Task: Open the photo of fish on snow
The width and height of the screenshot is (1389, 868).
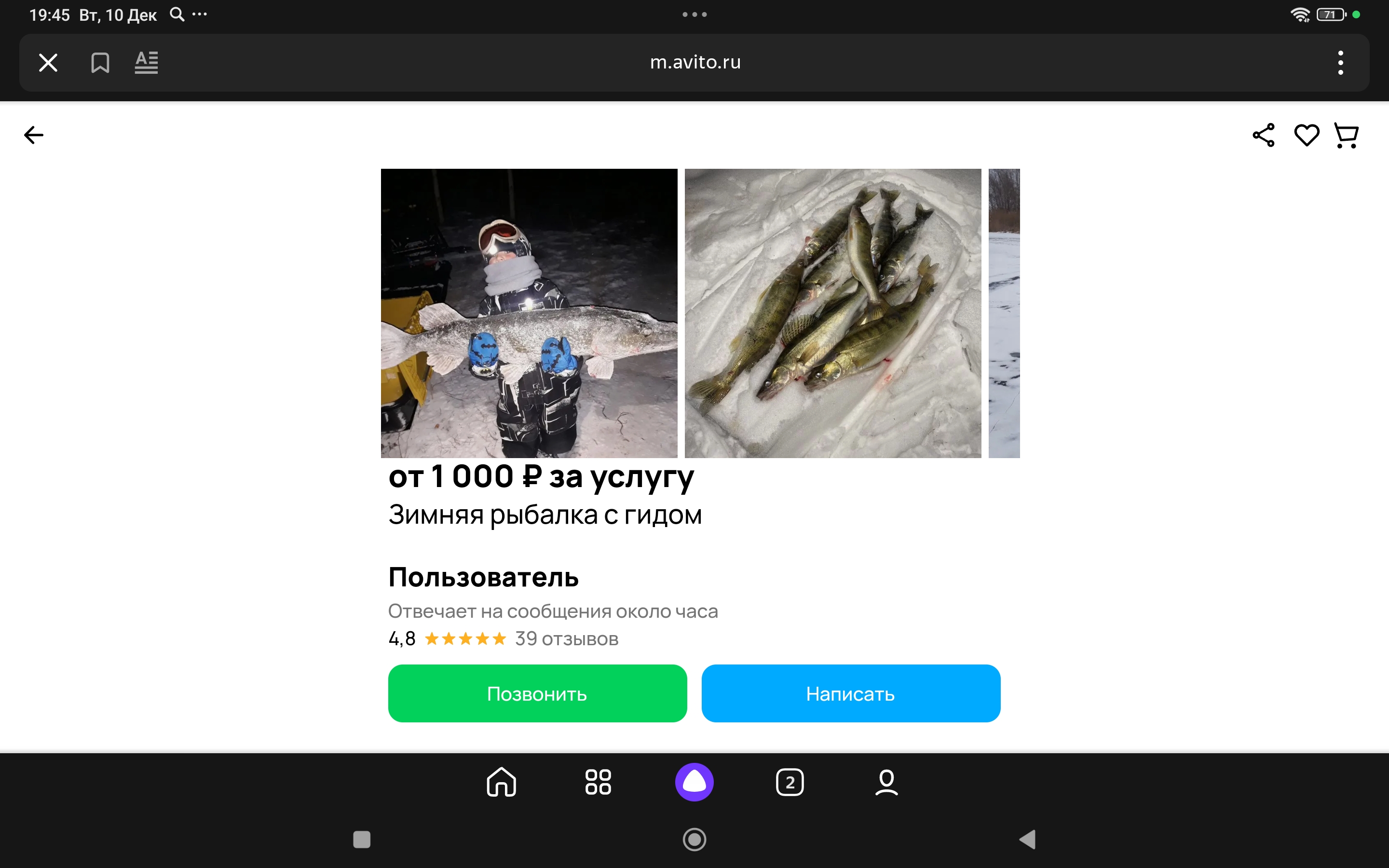Action: coord(832,313)
